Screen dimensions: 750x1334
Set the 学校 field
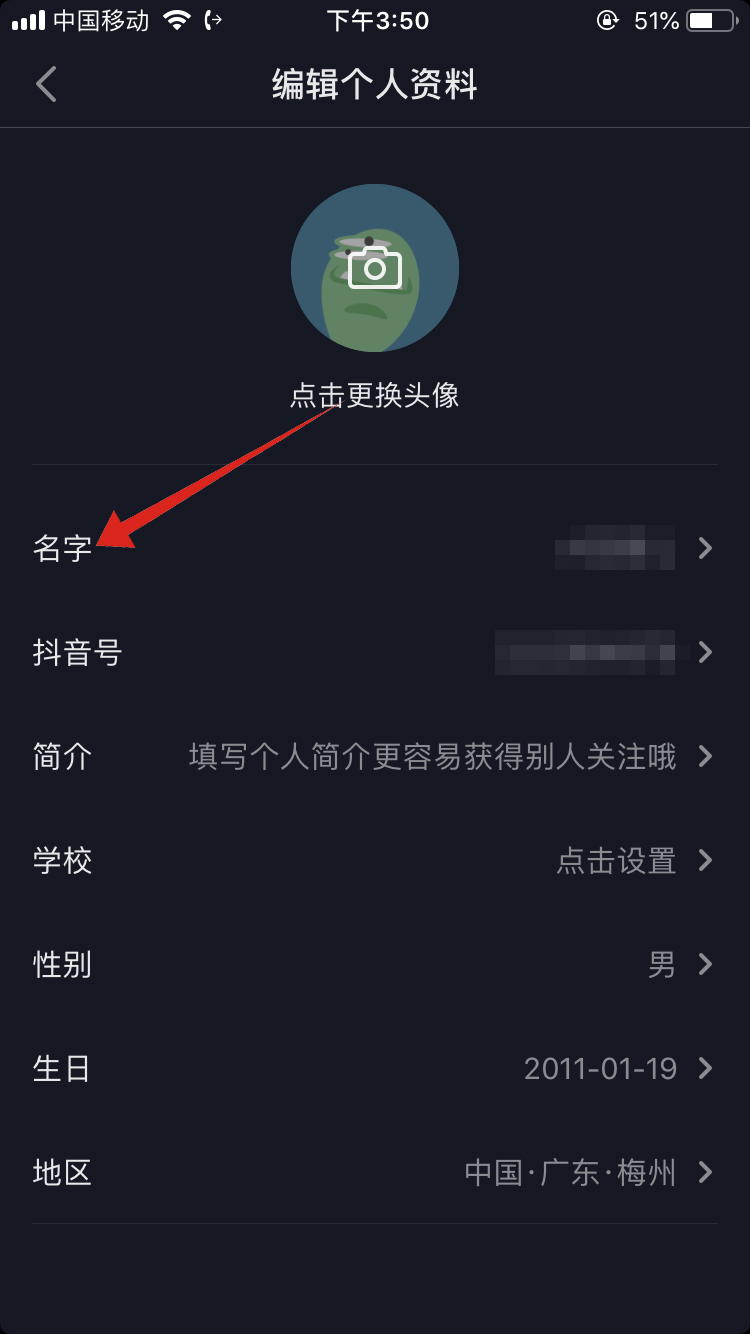click(374, 861)
